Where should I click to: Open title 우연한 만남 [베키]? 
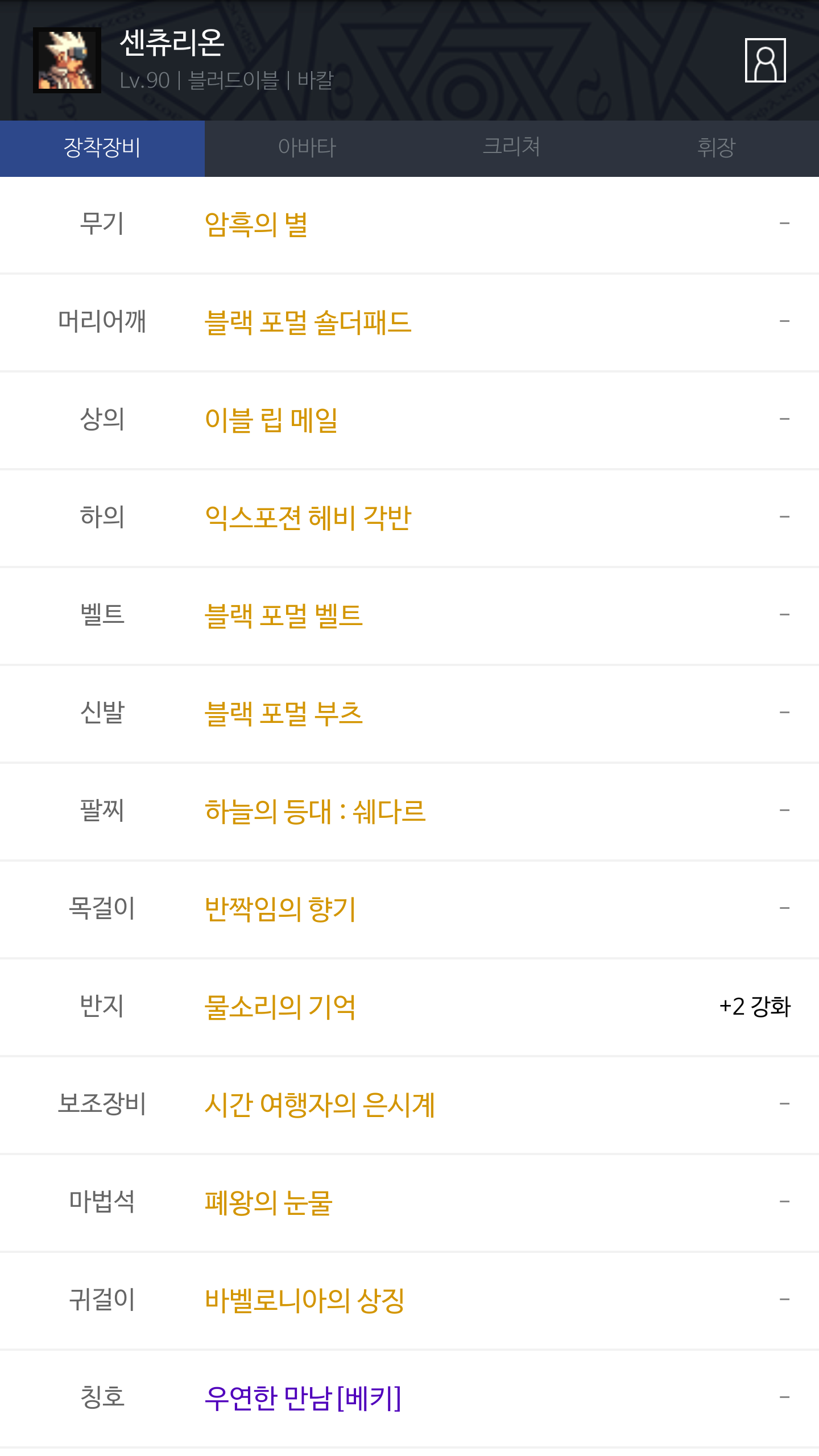tap(303, 1399)
